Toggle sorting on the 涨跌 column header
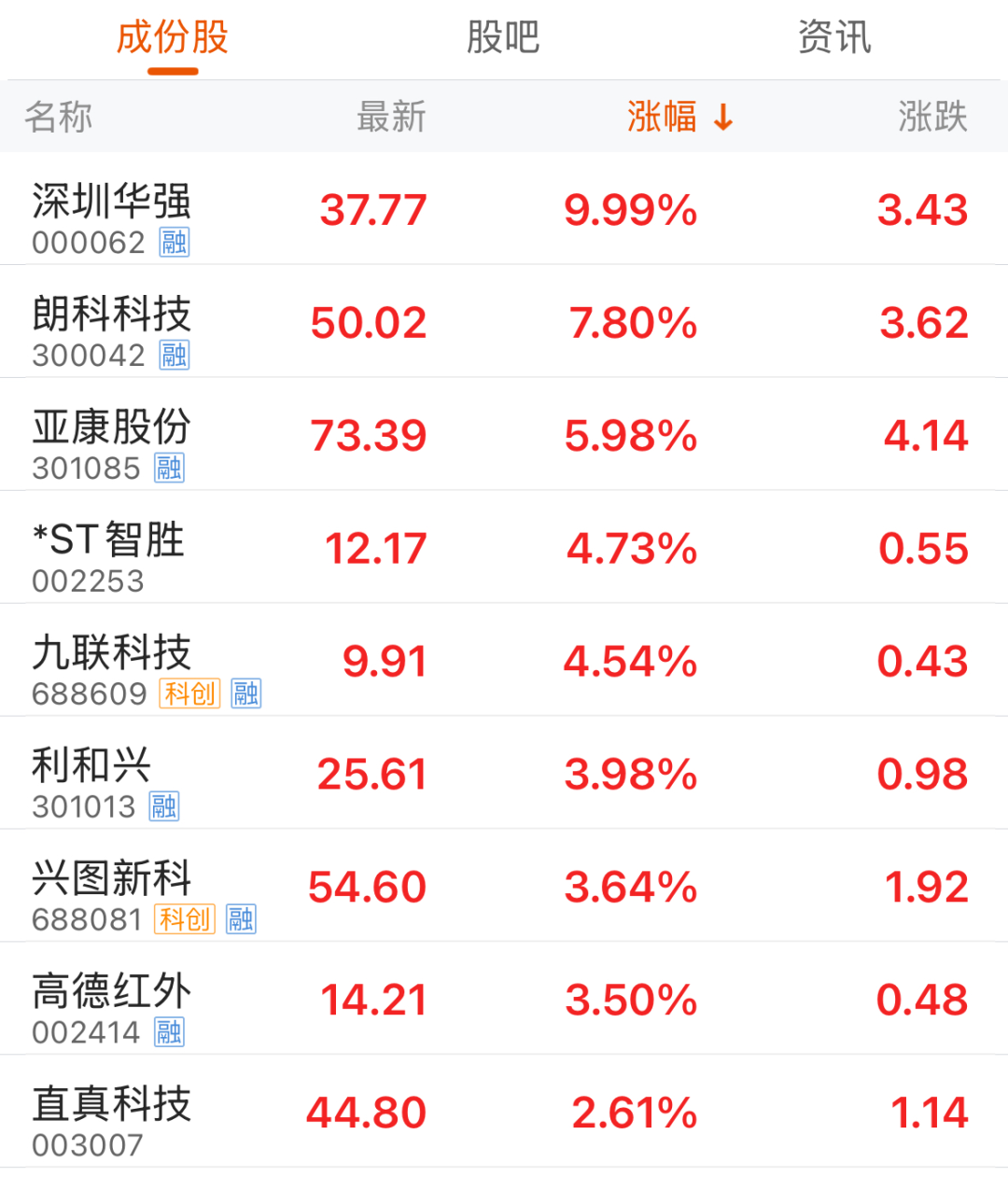Viewport: 1008px width, 1190px height. coord(931,118)
